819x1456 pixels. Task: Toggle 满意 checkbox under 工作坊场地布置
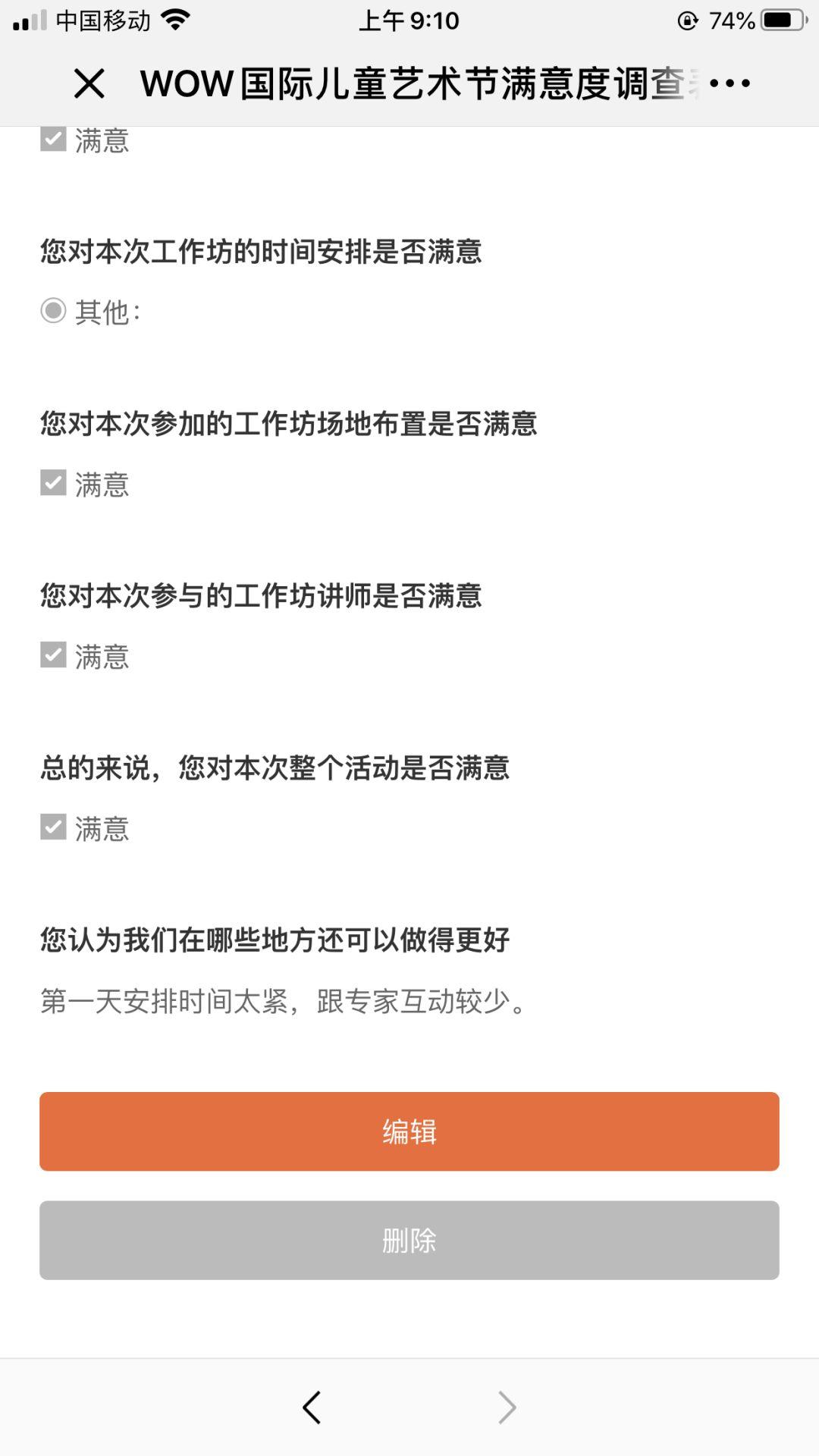point(53,483)
